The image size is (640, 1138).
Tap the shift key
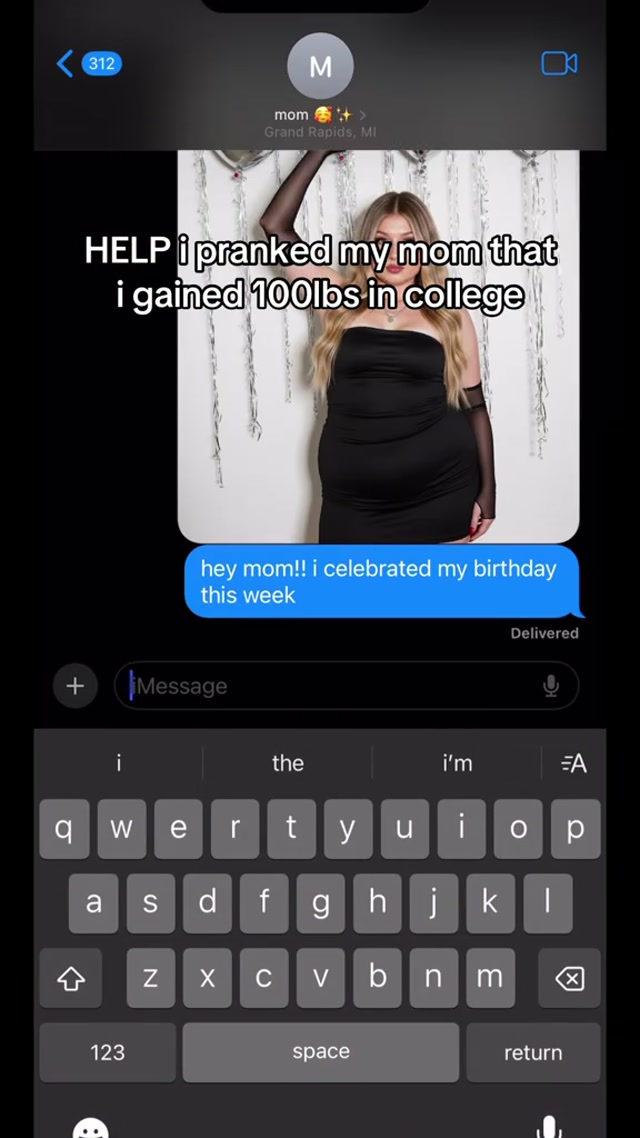tap(71, 978)
